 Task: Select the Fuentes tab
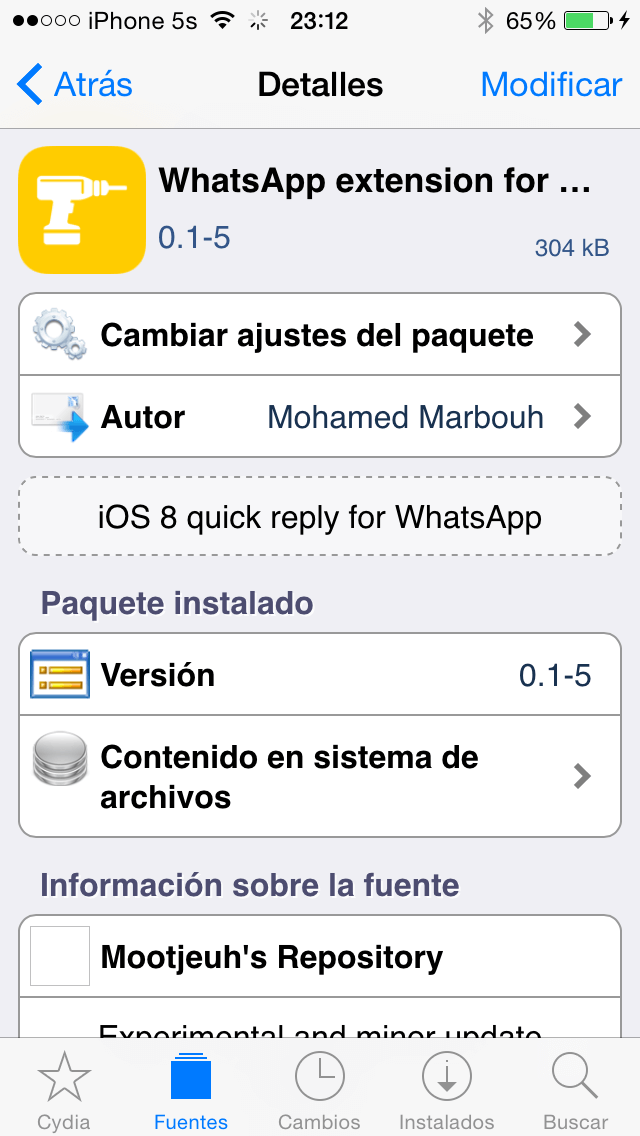point(191,1090)
